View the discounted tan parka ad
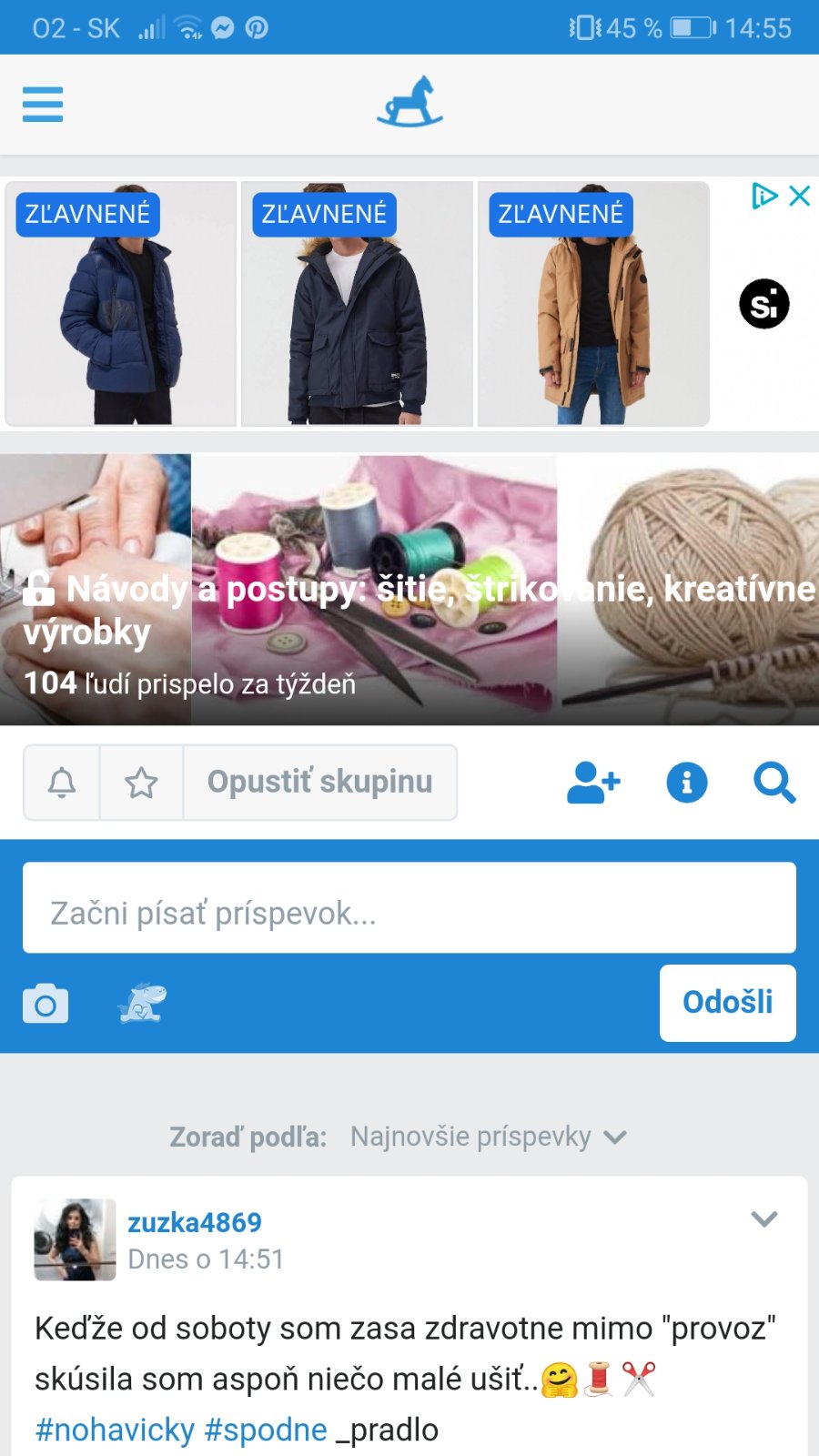 [x=593, y=304]
